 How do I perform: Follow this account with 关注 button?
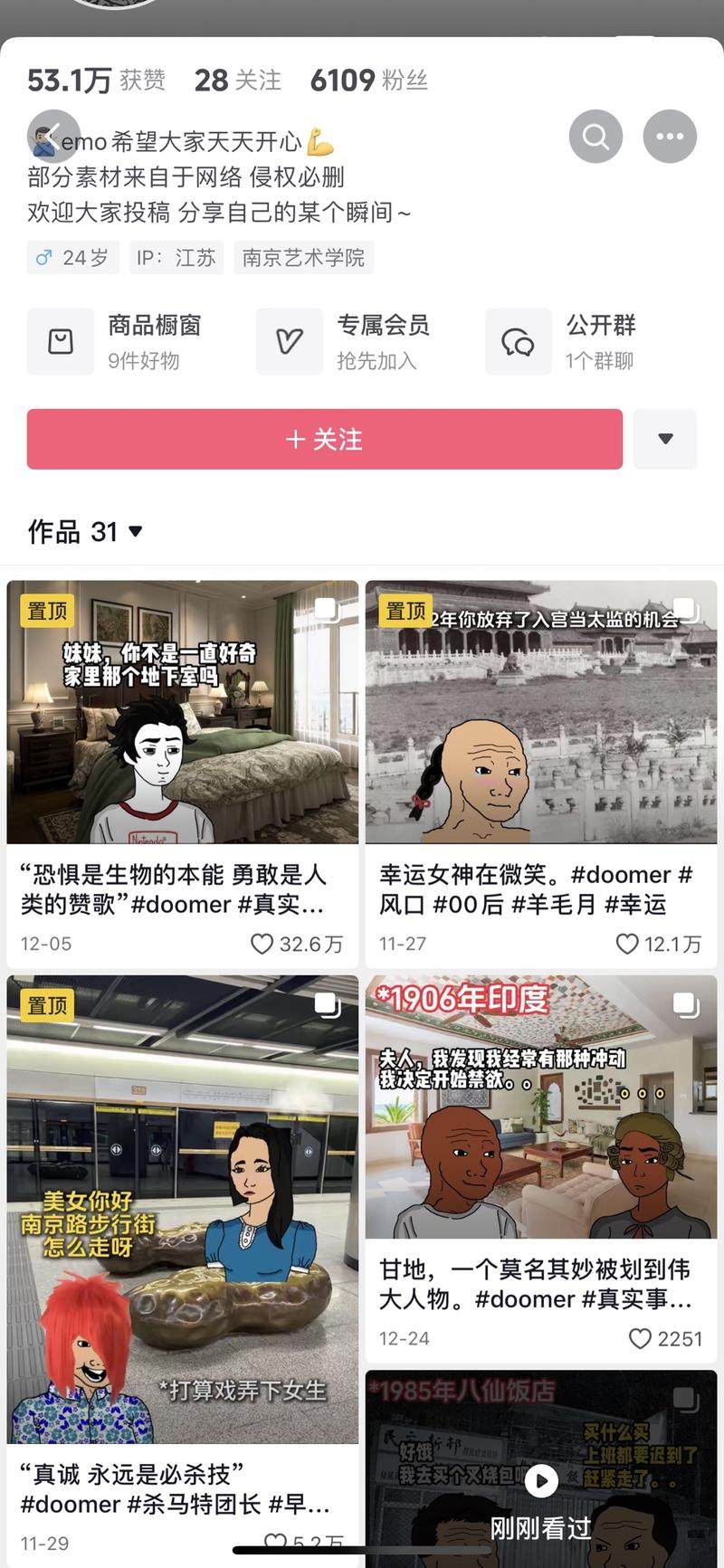tap(324, 439)
